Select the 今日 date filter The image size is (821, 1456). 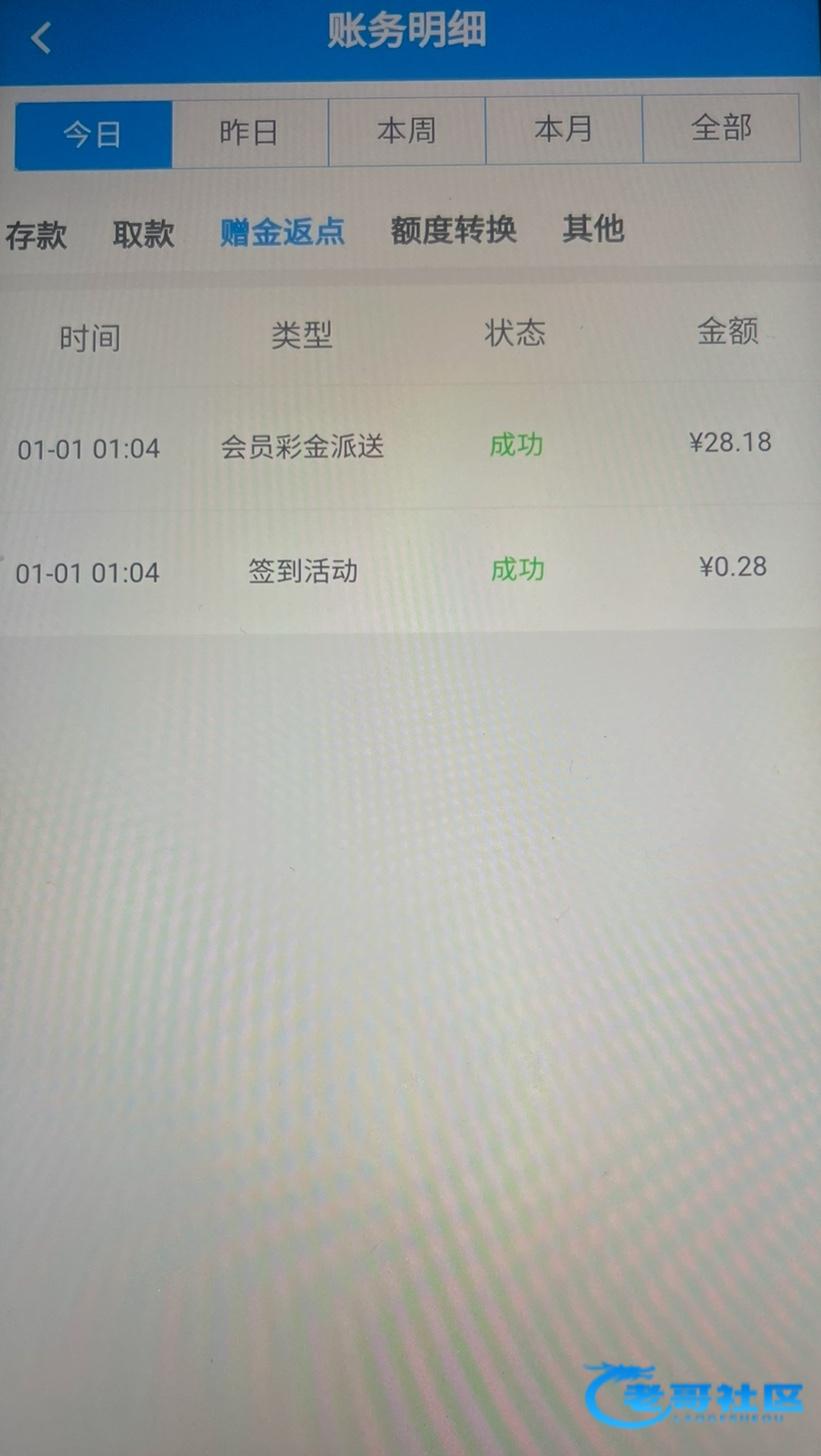pos(93,132)
